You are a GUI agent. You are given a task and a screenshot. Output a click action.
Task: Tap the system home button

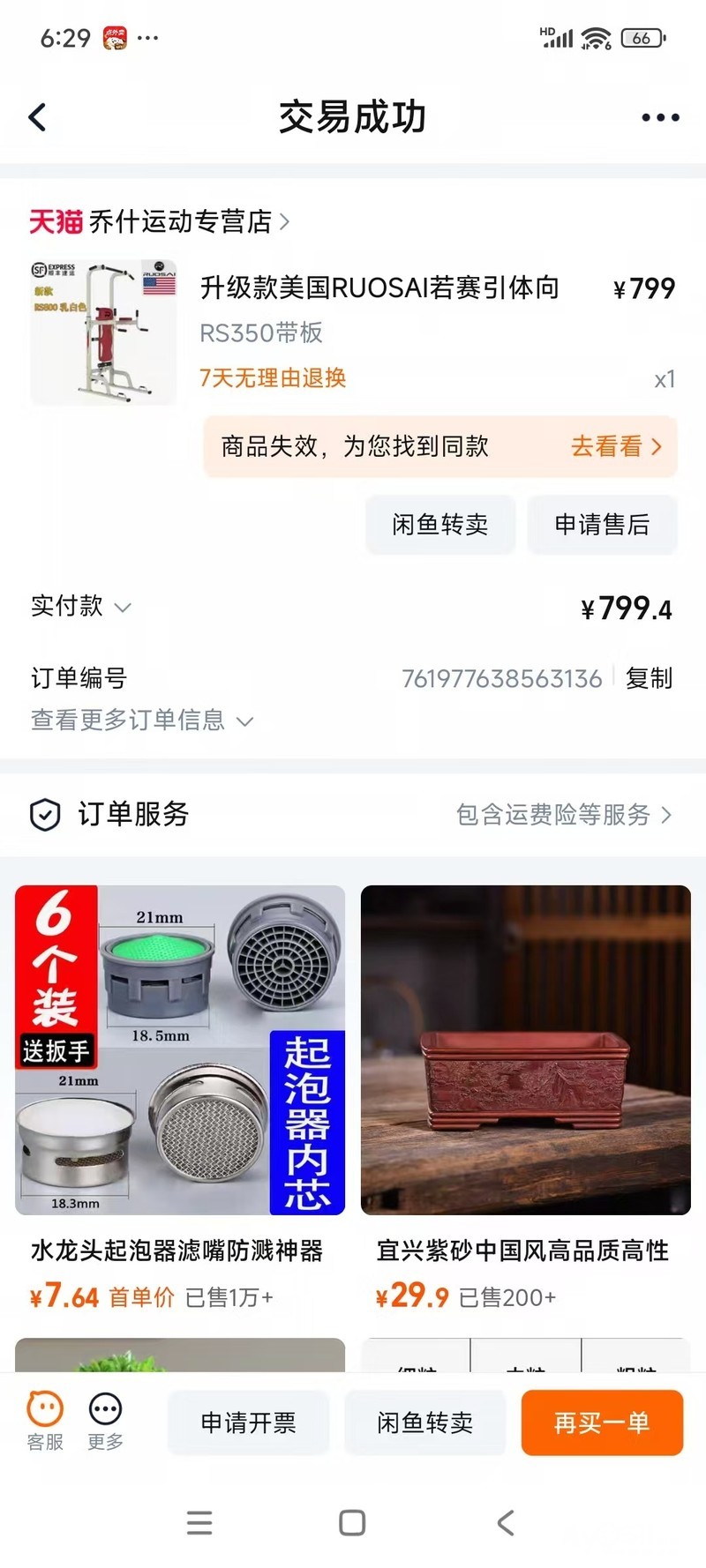[x=352, y=1523]
